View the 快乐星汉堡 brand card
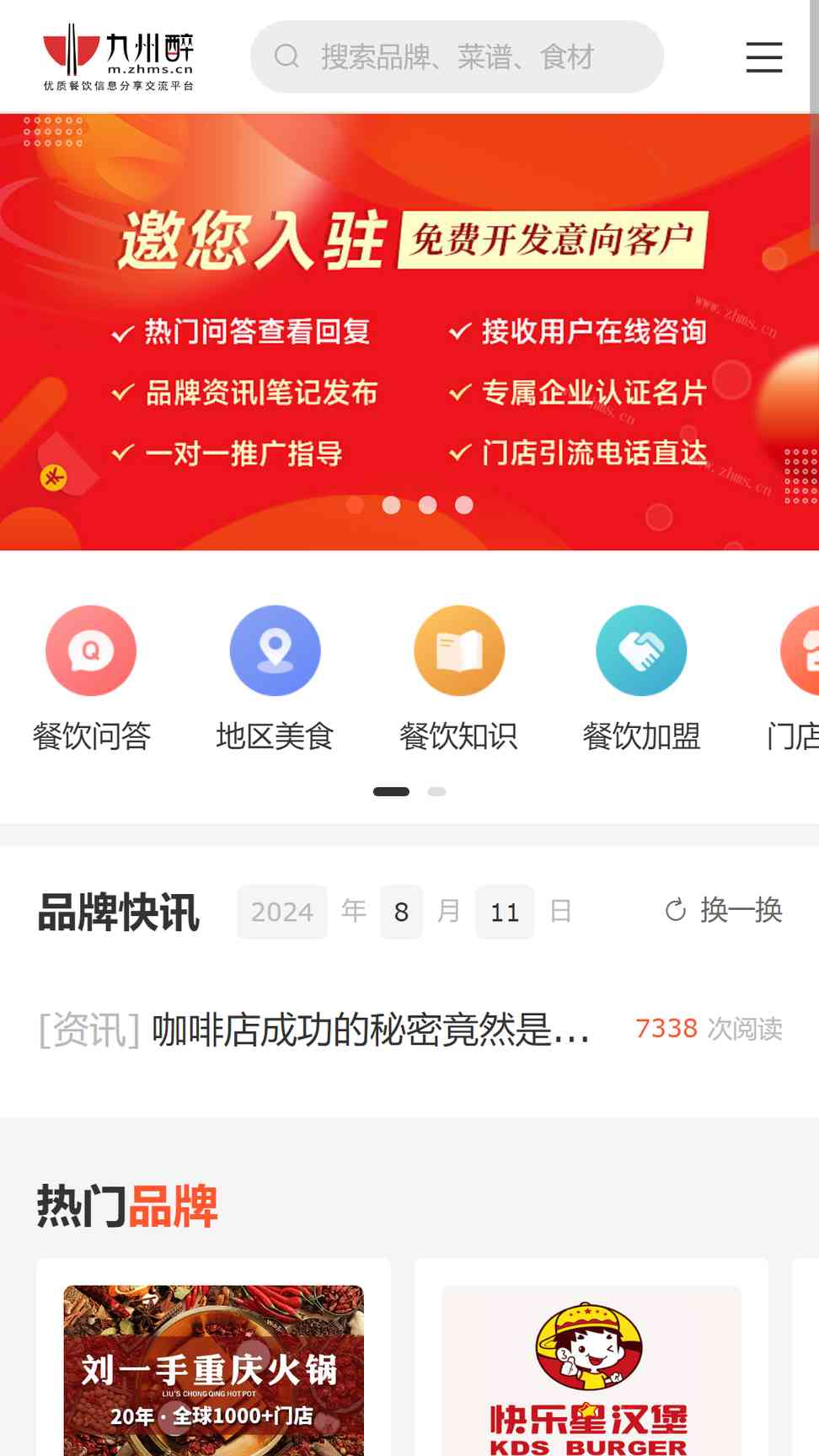This screenshot has height=1456, width=819. click(591, 1358)
